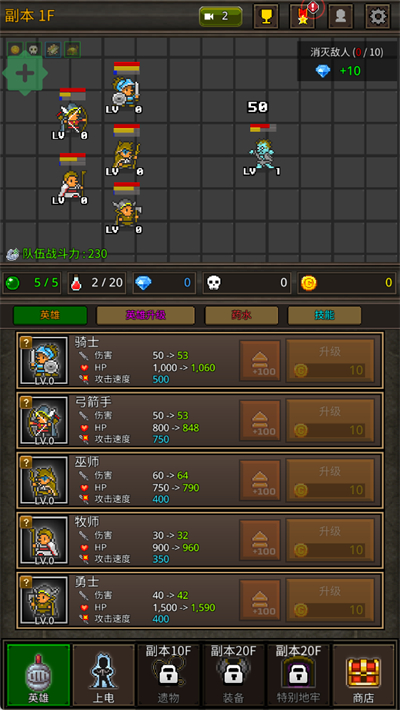This screenshot has height=710, width=400.
Task: Open the trophy achievements icon
Action: [265, 17]
